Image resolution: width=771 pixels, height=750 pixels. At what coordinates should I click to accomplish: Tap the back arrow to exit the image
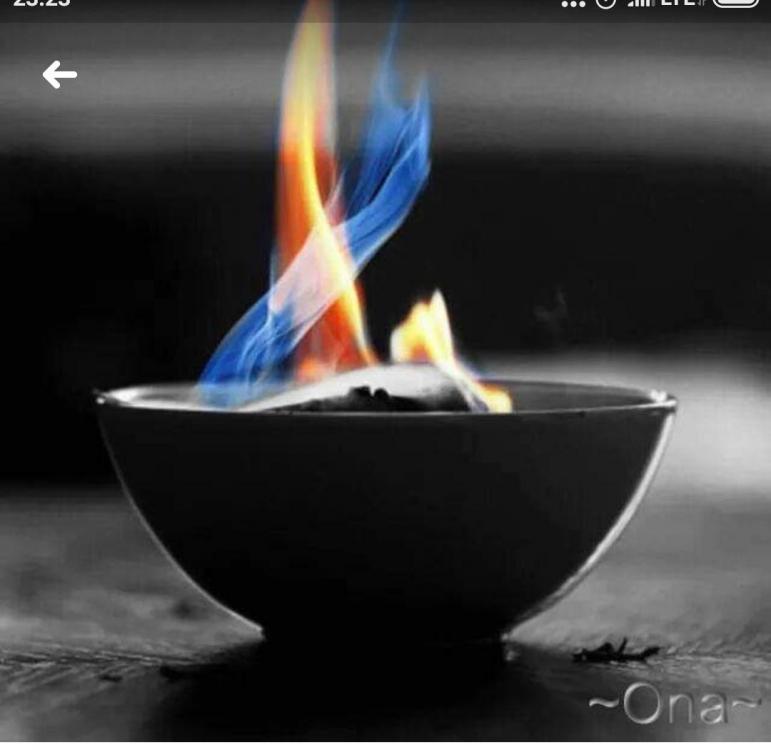click(x=59, y=74)
